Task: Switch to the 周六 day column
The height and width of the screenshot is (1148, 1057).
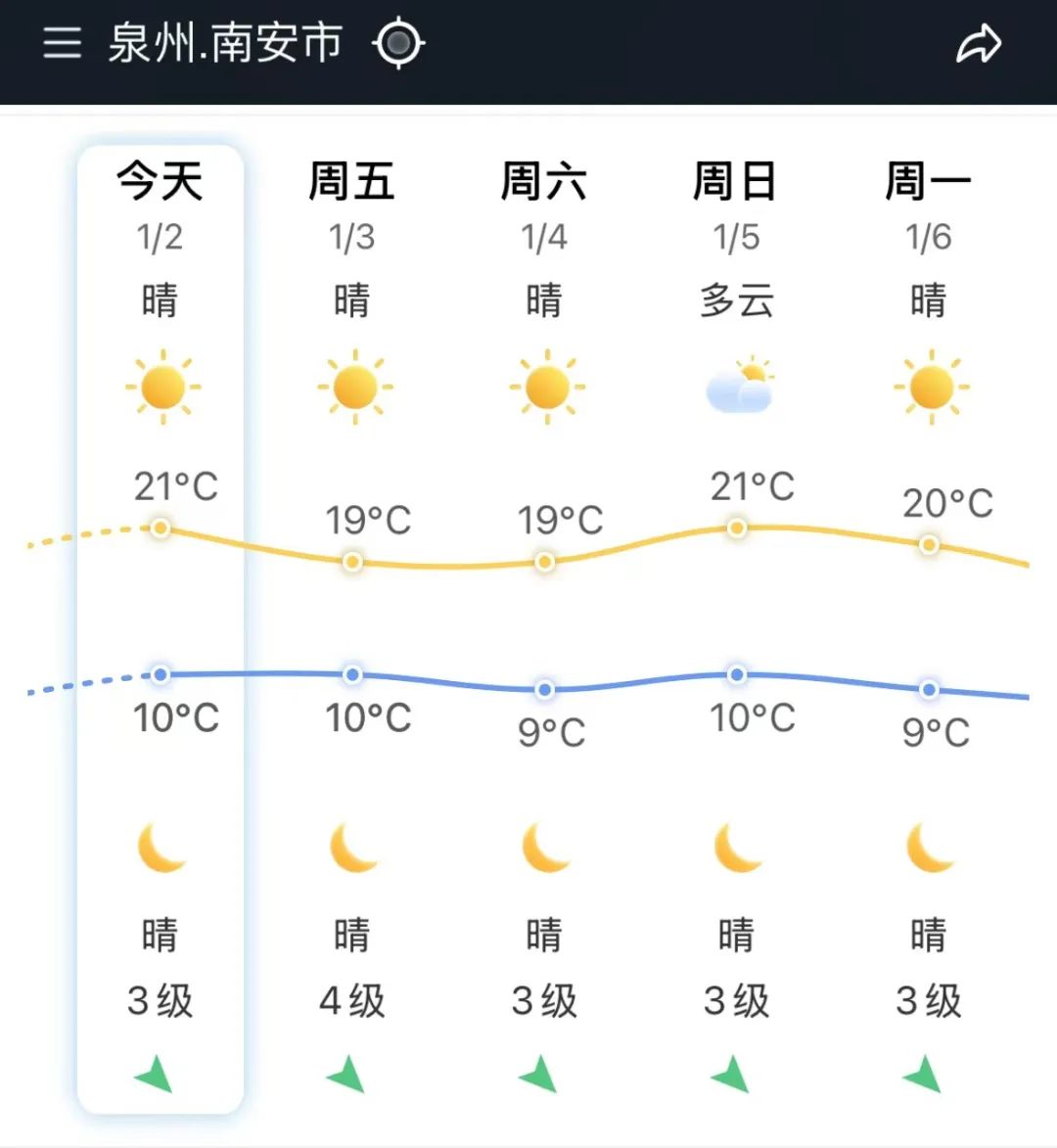Action: [545, 181]
